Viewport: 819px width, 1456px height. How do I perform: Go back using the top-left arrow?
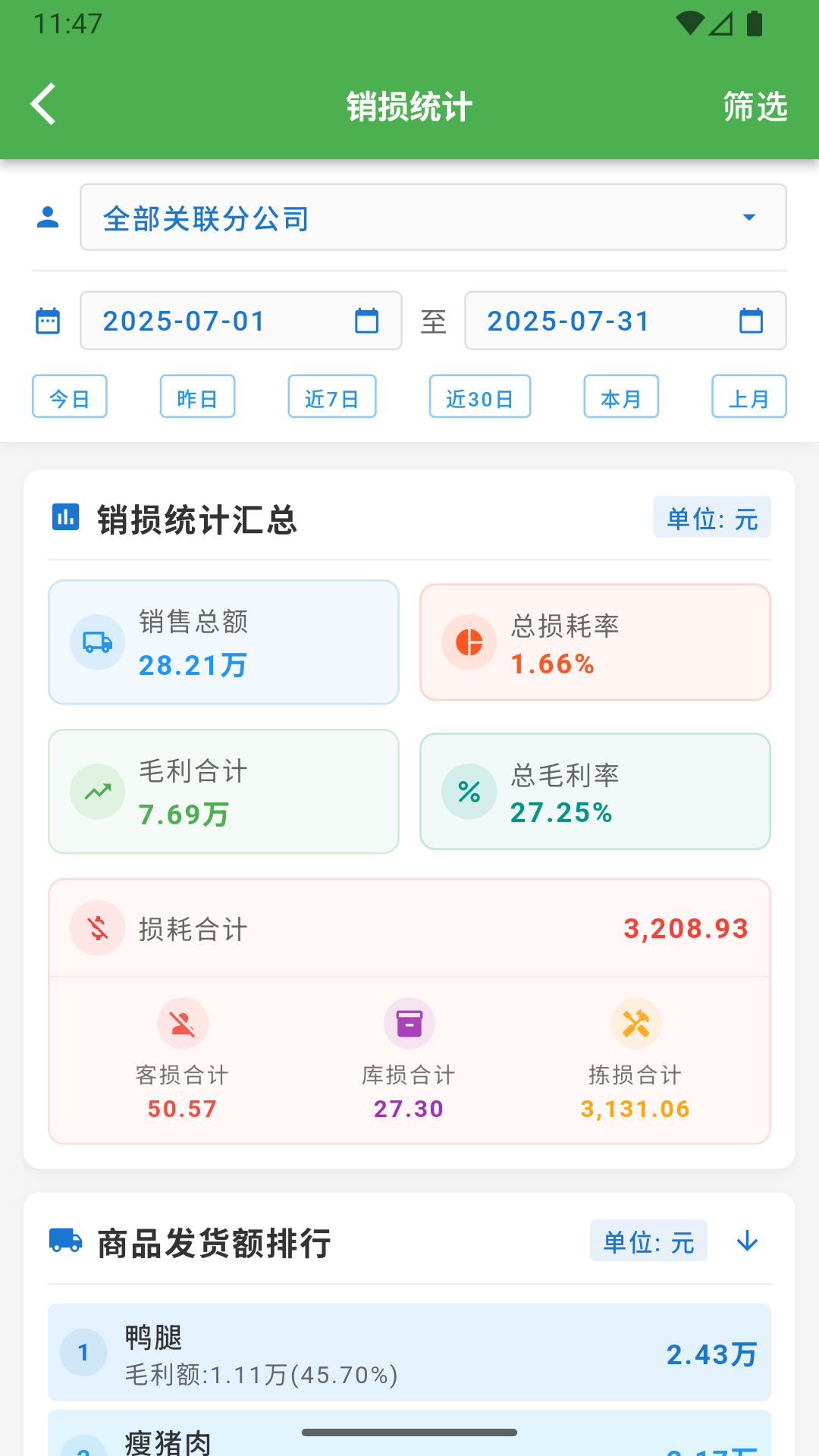click(x=43, y=104)
